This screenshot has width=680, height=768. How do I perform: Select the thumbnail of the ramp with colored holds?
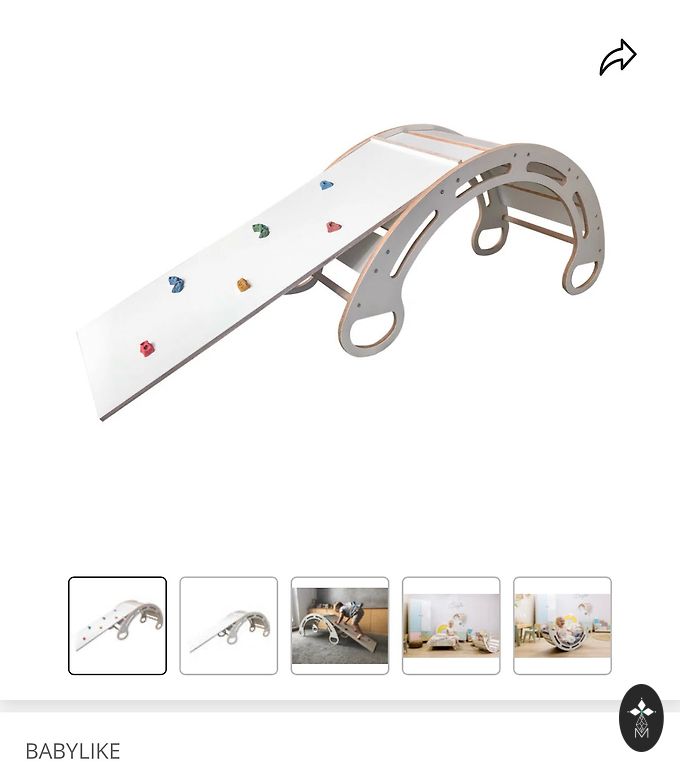118,626
